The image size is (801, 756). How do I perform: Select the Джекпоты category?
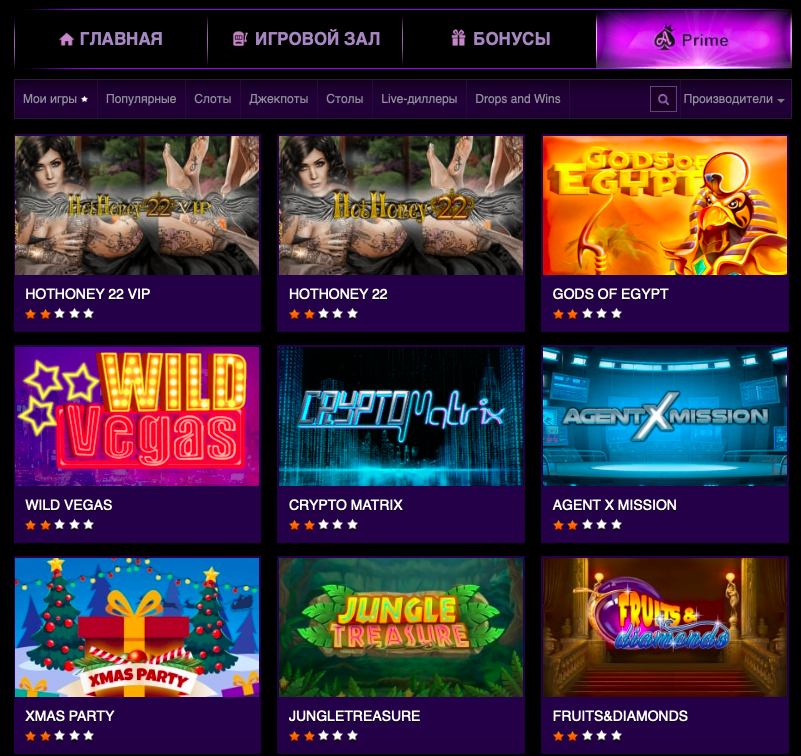coord(278,99)
